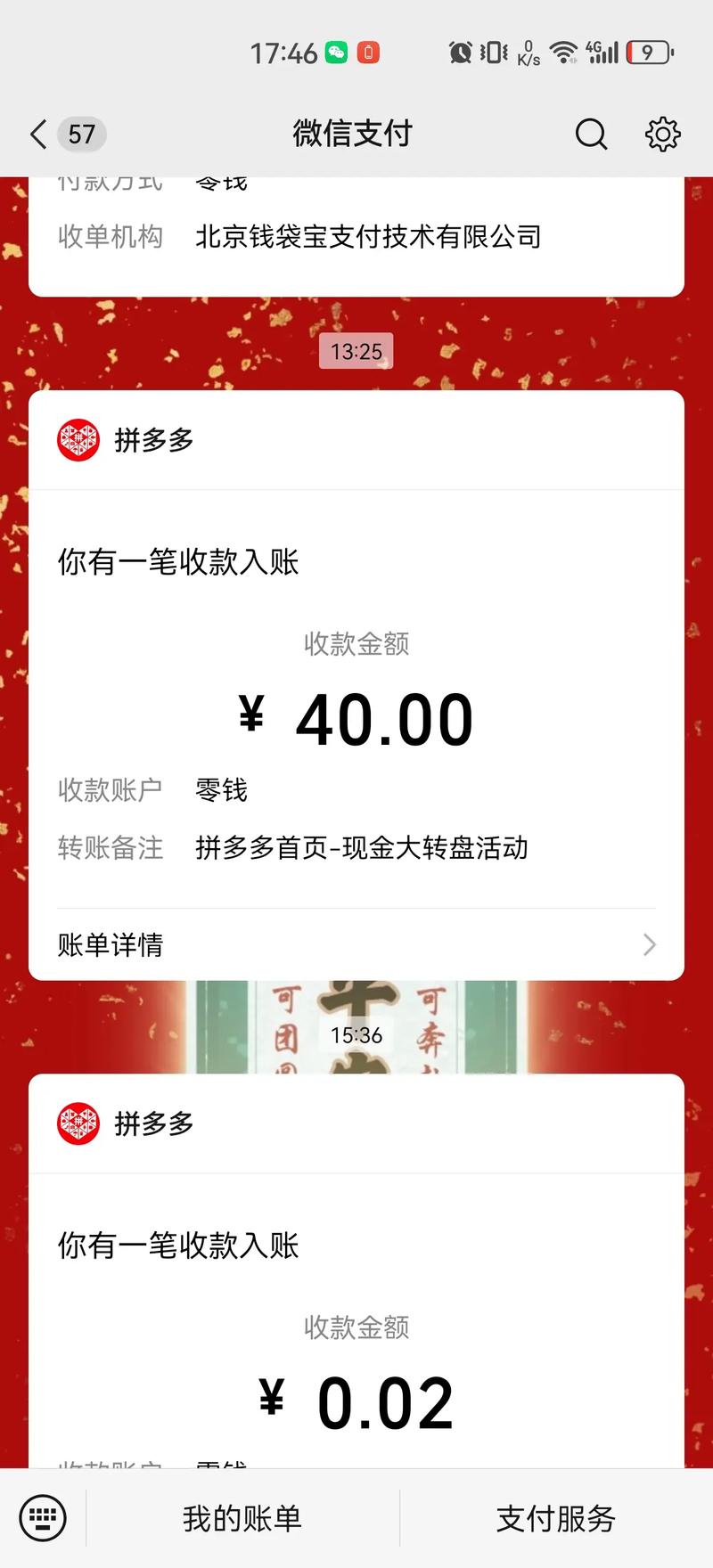Open WeChat Pay settings gear
The height and width of the screenshot is (1568, 713).
pyautogui.click(x=662, y=134)
